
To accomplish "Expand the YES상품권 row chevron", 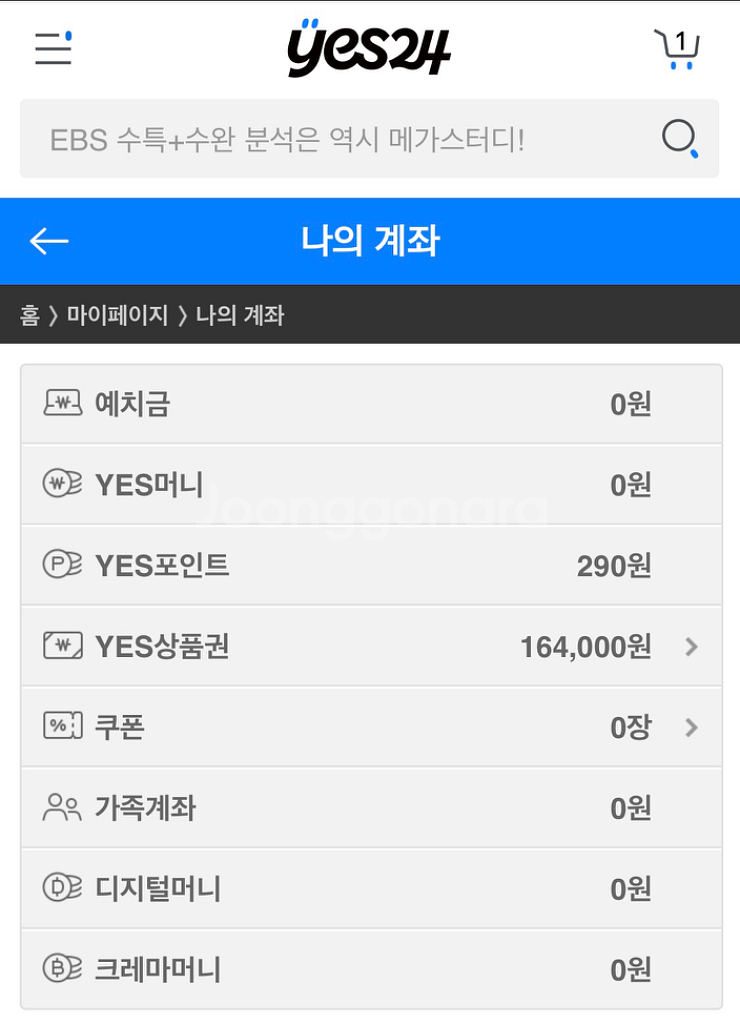I will (691, 646).
